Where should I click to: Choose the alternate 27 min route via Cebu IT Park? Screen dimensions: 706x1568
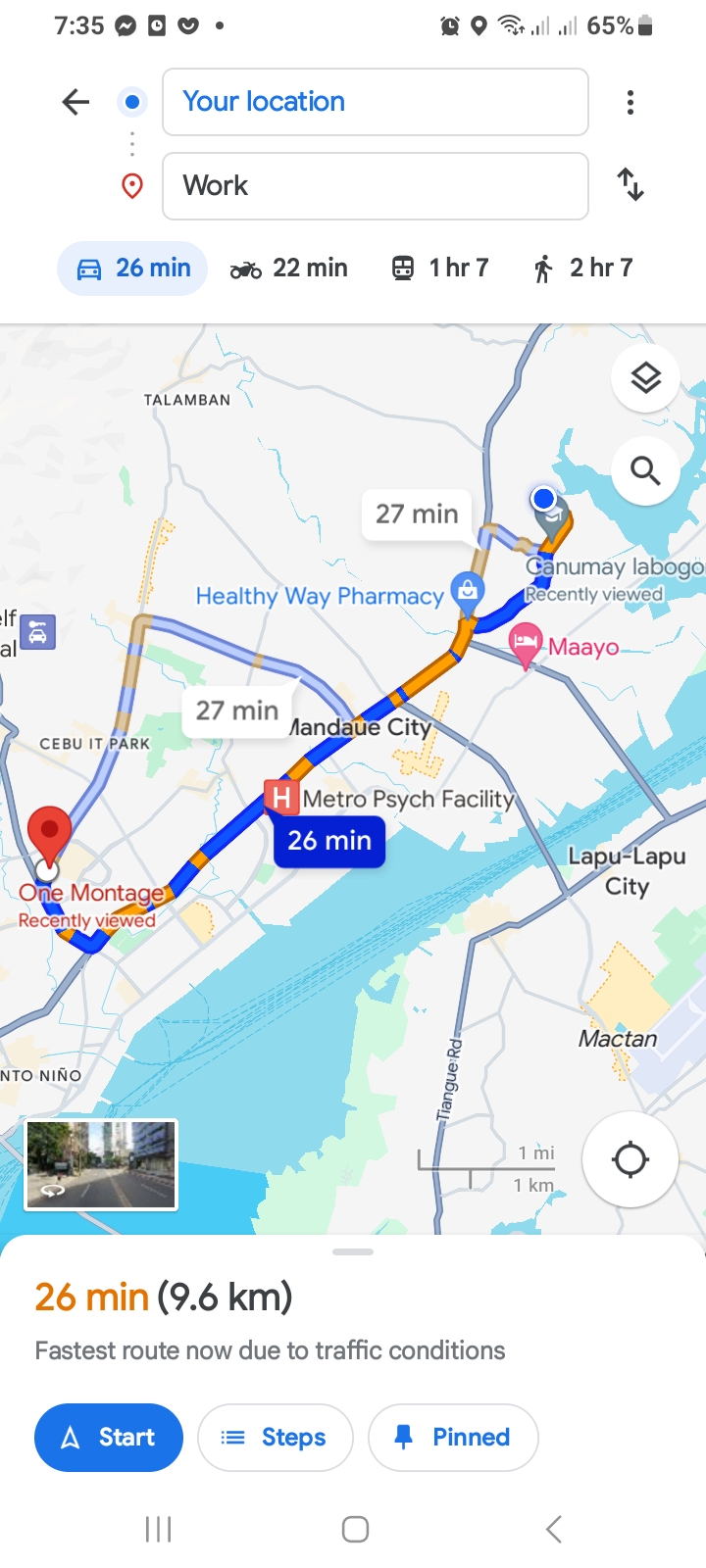coord(236,710)
